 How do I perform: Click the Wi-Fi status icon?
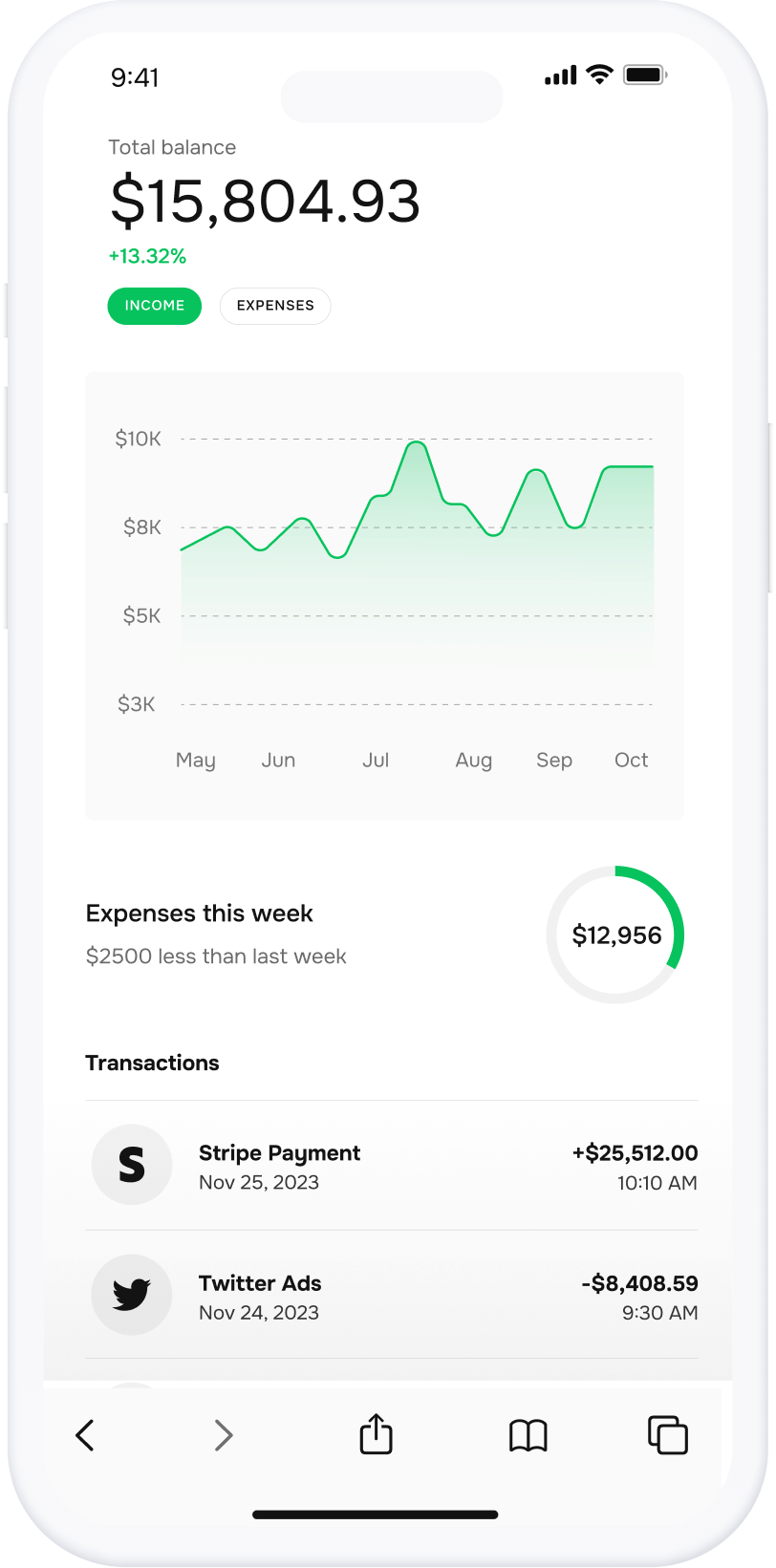599,74
